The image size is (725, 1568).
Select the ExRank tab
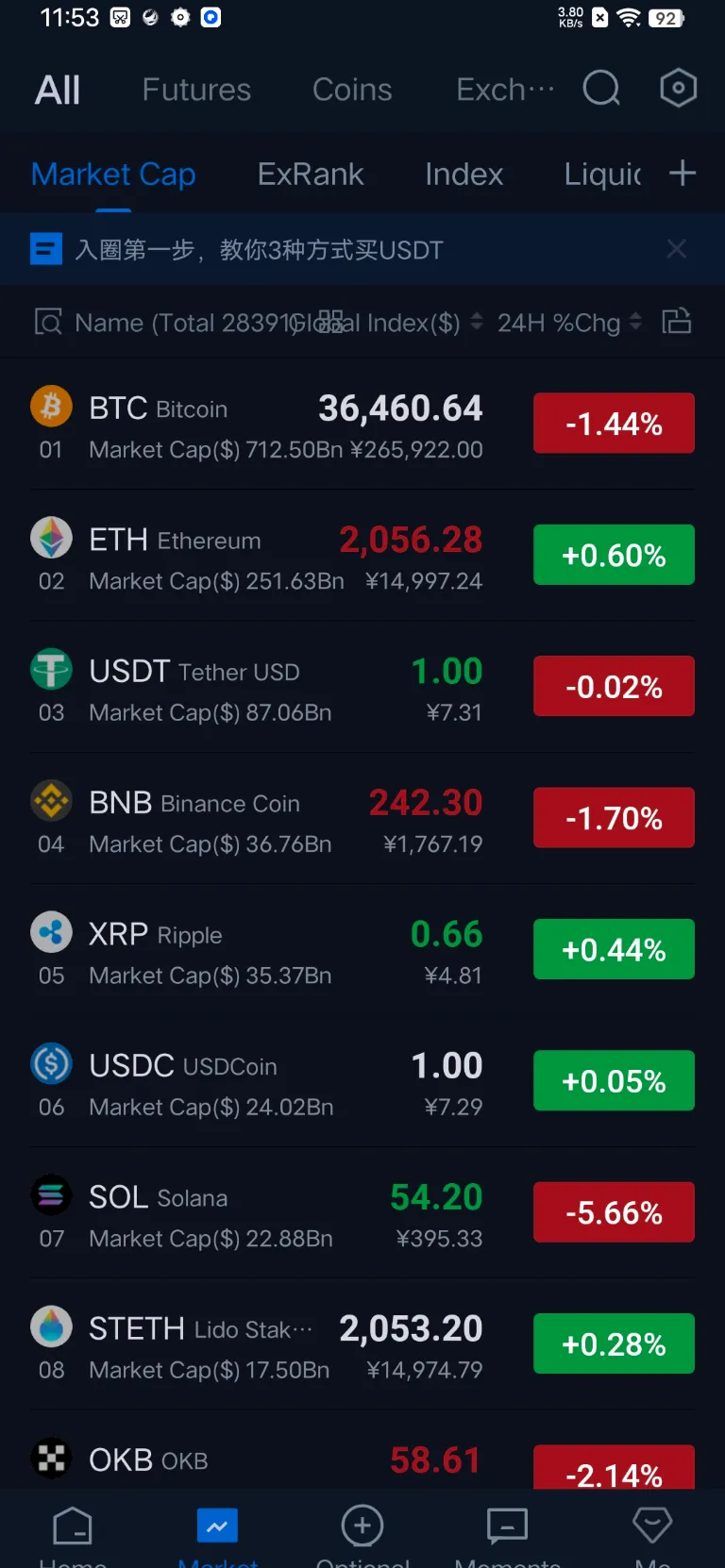(311, 175)
